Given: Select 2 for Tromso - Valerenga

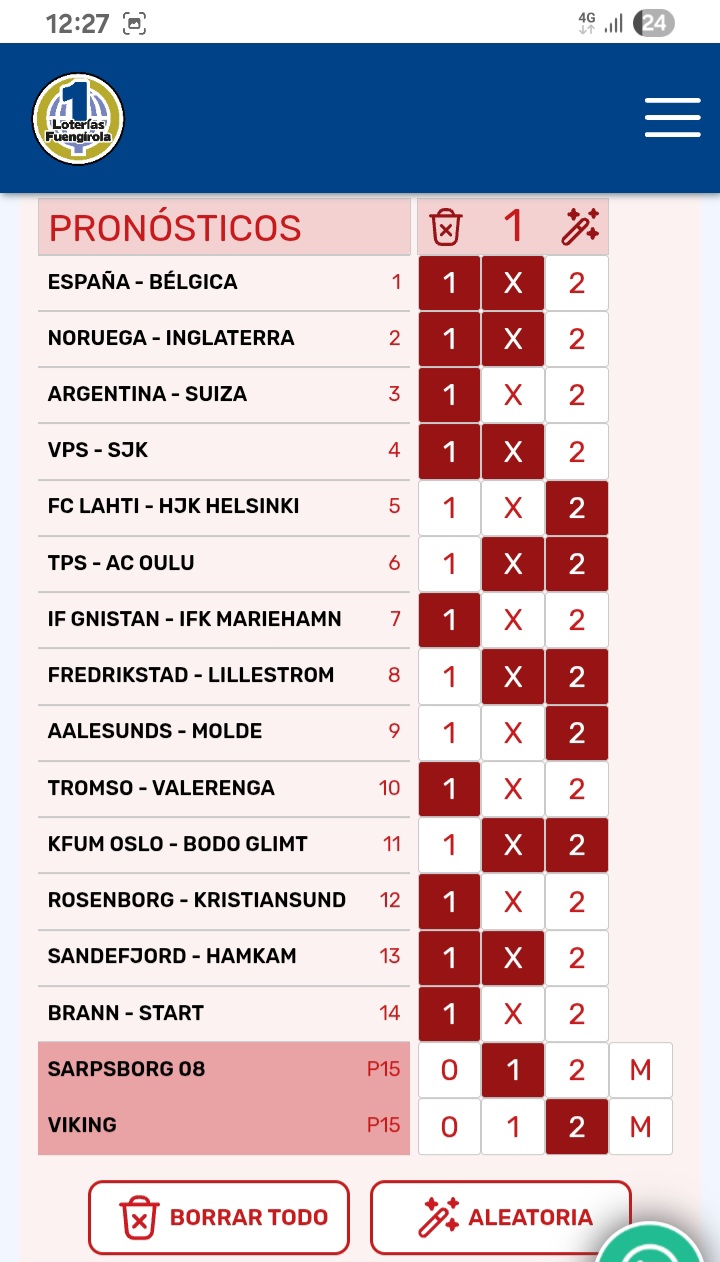Looking at the screenshot, I should coord(577,789).
